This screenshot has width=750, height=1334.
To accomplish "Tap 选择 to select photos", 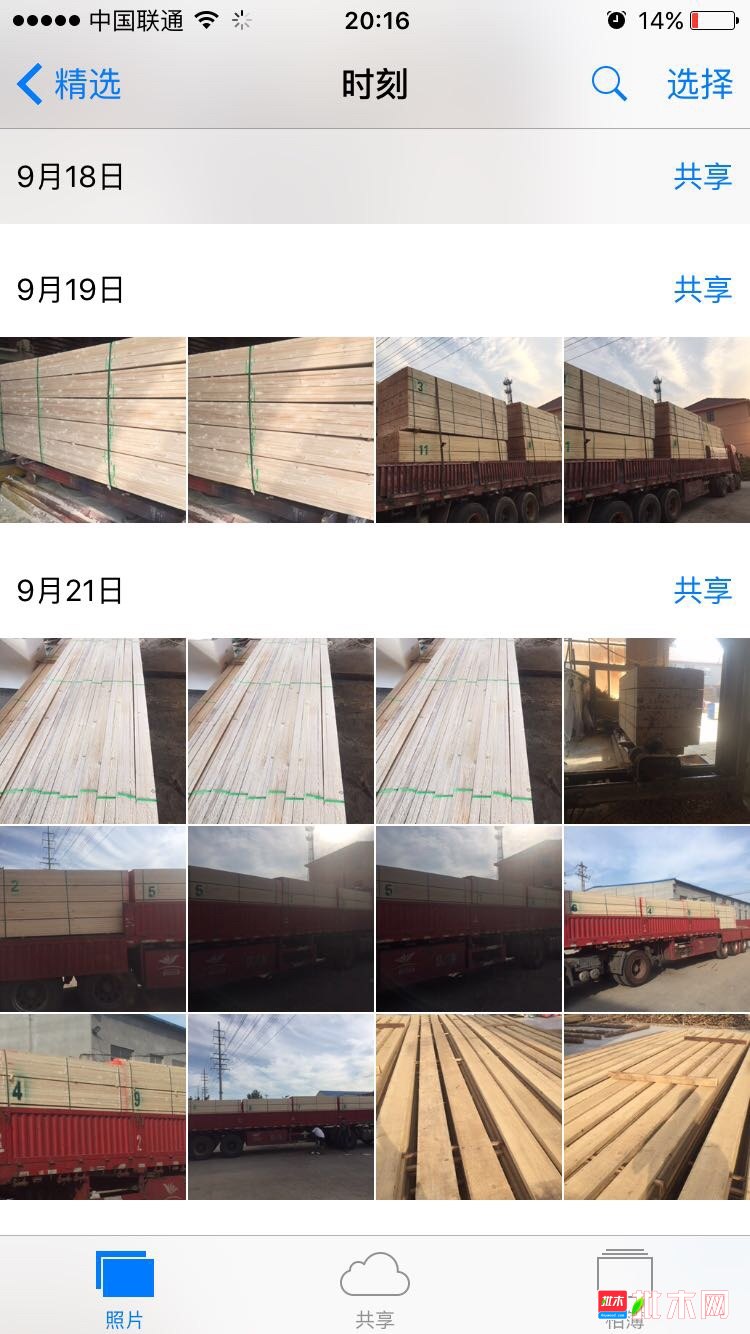I will tap(700, 85).
